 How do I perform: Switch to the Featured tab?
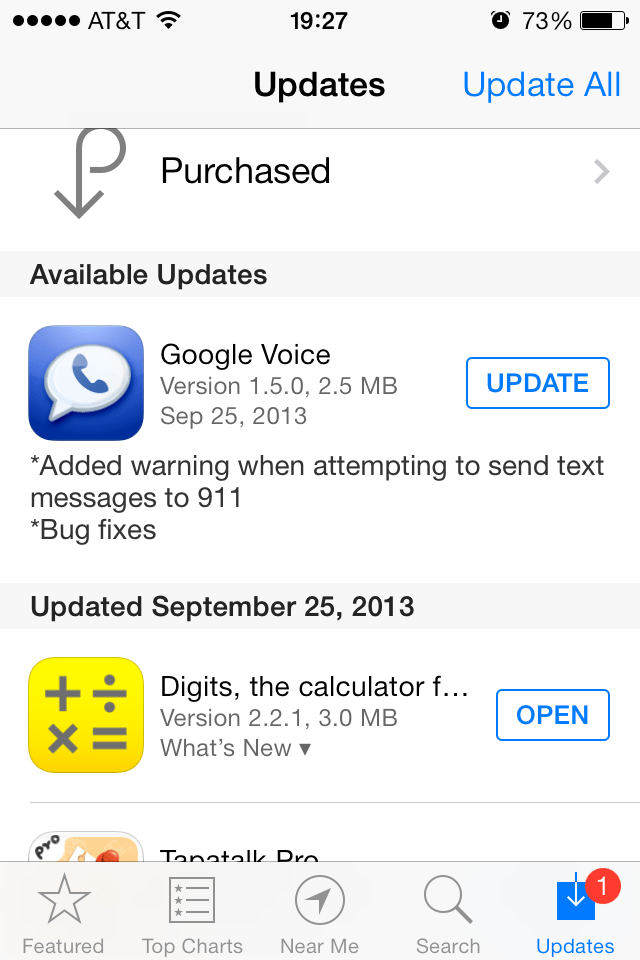pyautogui.click(x=63, y=913)
